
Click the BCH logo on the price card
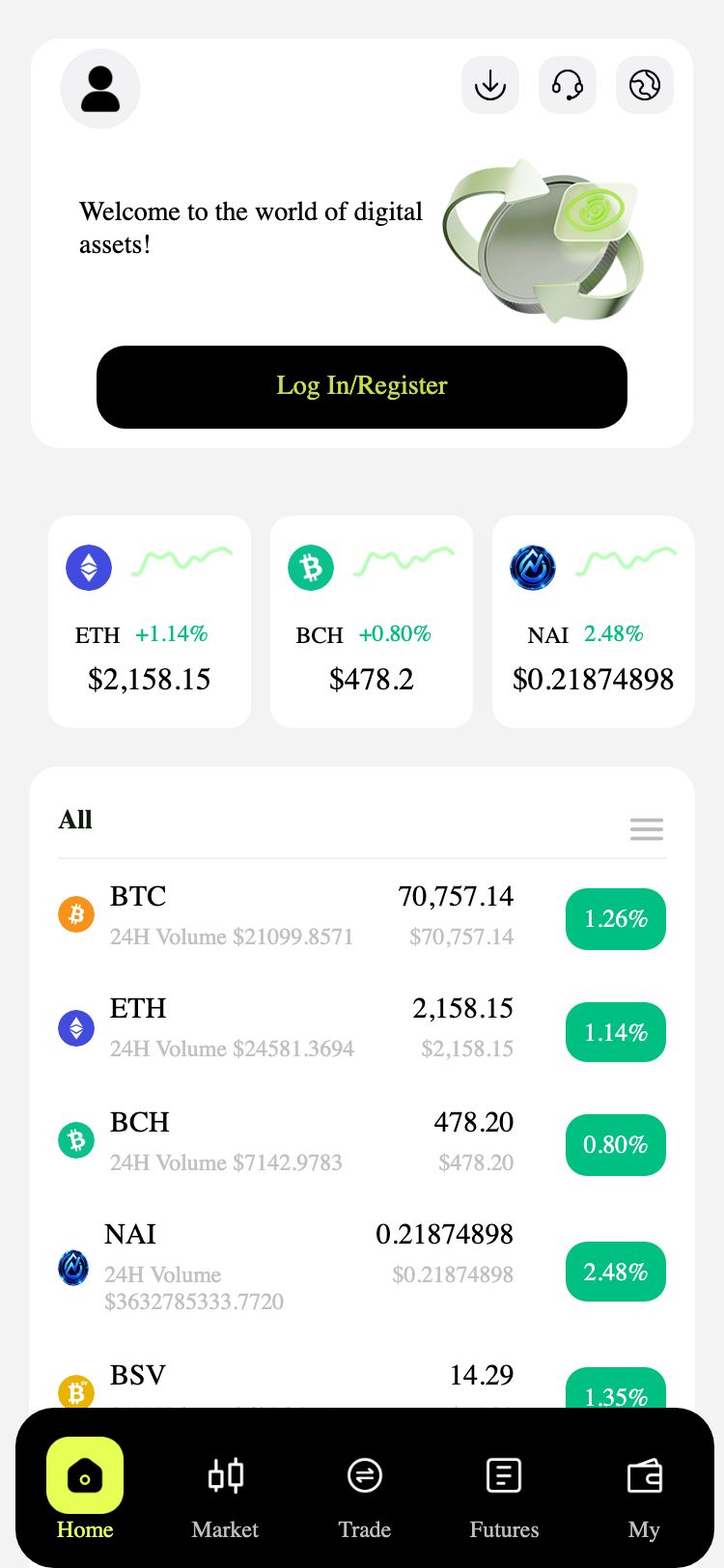311,568
